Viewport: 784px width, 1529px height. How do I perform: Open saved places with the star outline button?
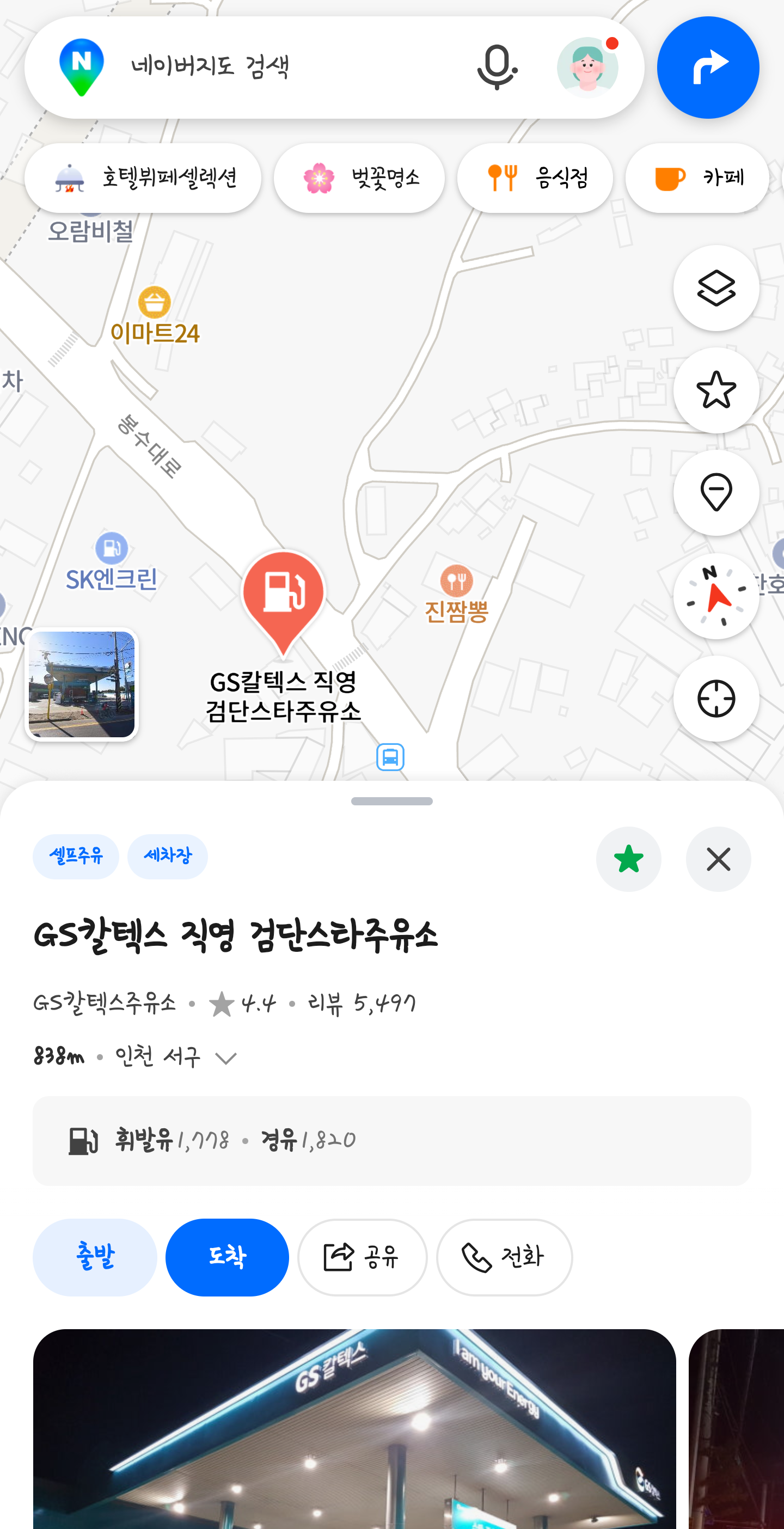pyautogui.click(x=716, y=390)
